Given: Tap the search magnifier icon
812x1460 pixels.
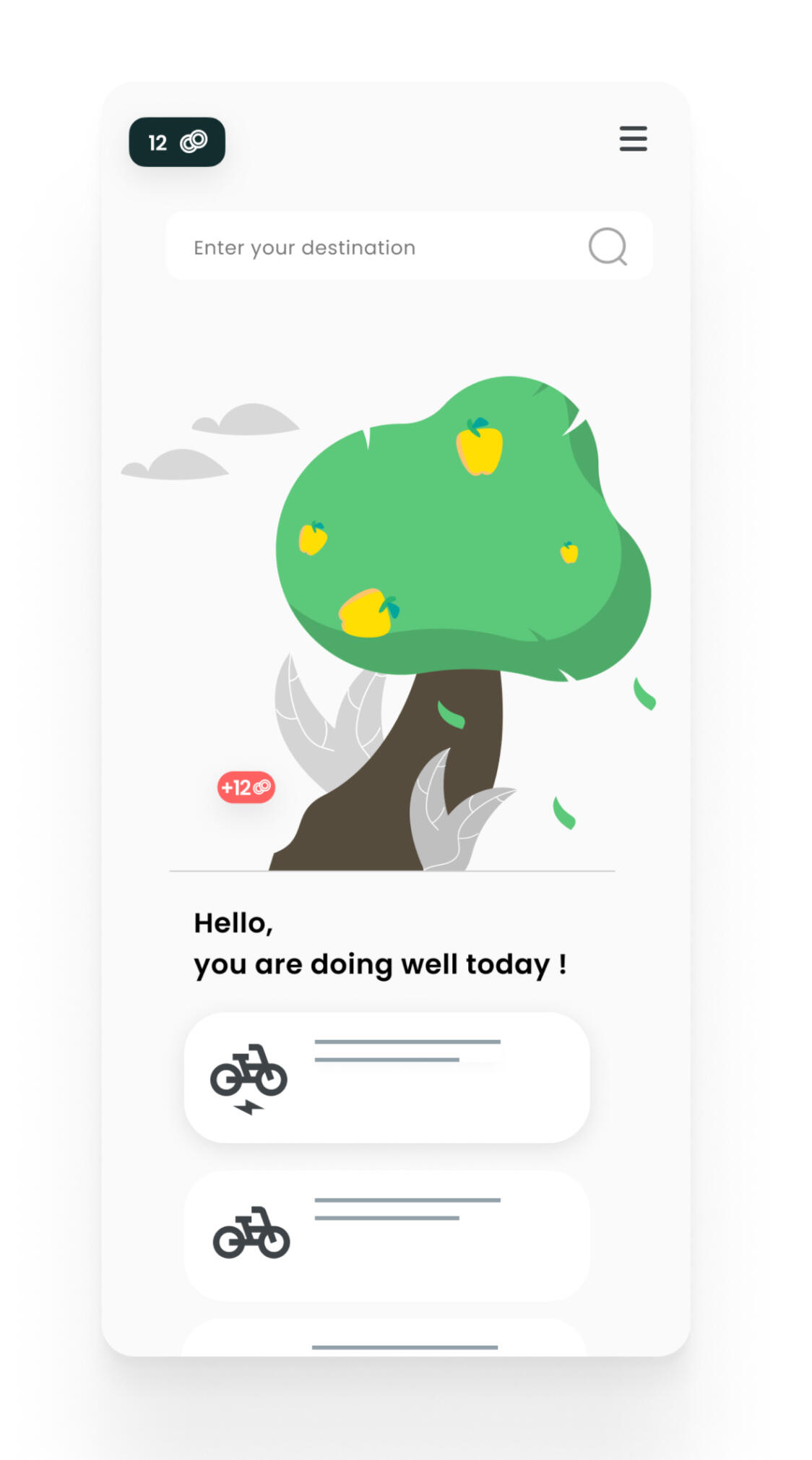Looking at the screenshot, I should click(607, 246).
